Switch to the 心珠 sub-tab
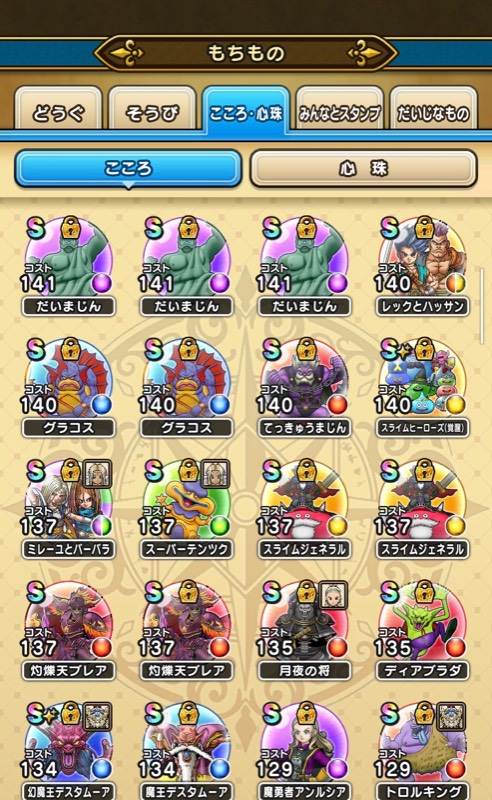 click(363, 168)
